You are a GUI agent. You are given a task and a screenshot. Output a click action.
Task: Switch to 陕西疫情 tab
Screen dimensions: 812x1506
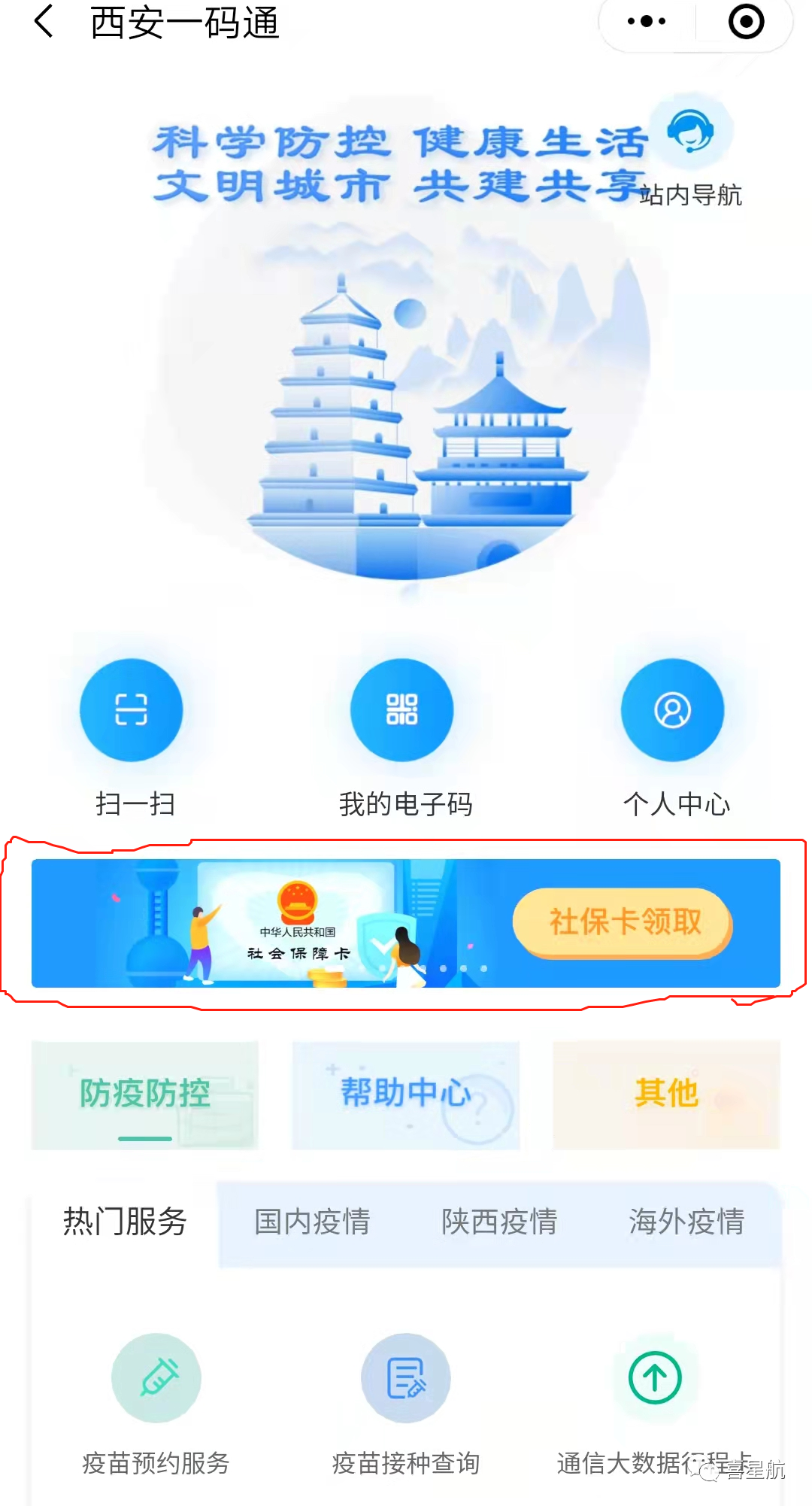pos(499,1222)
